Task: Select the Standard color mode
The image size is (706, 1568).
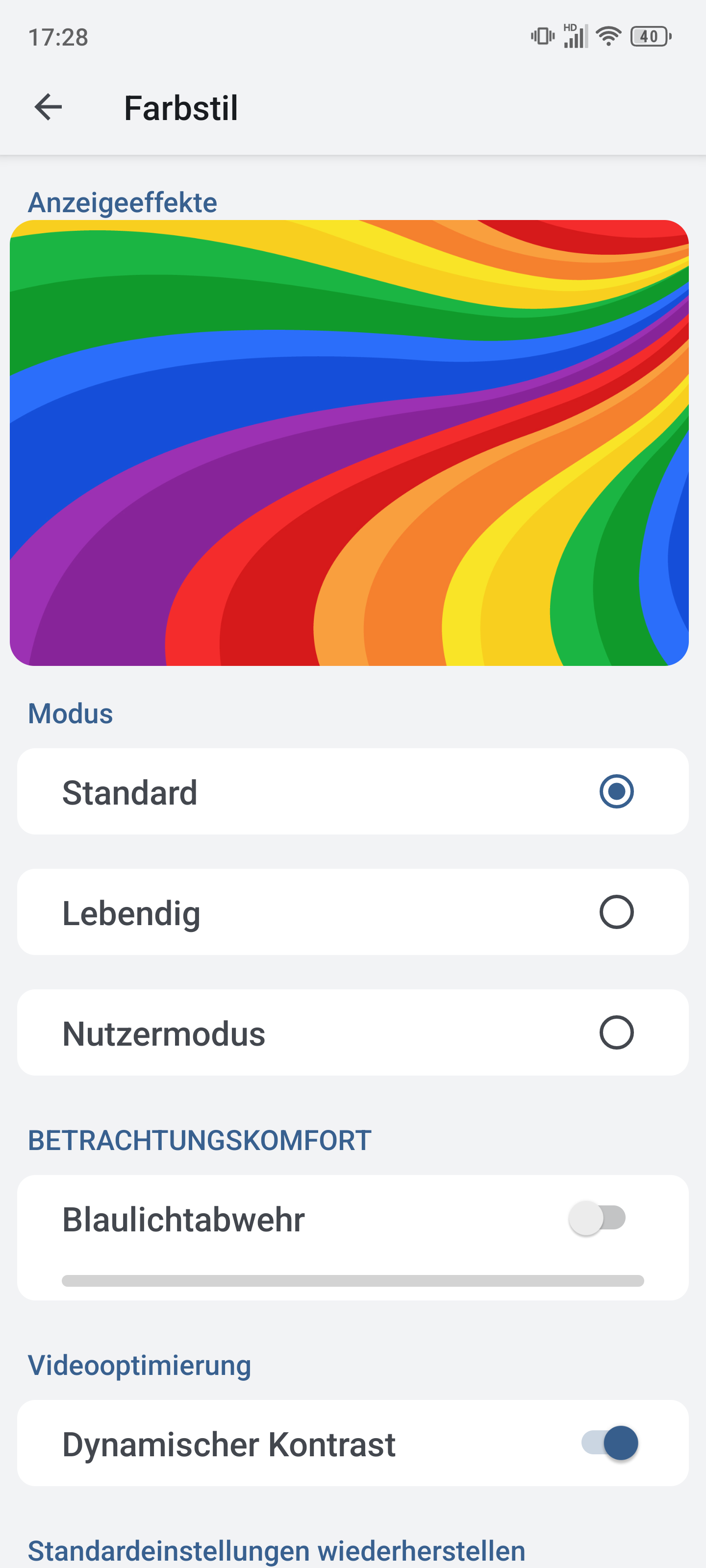Action: click(x=353, y=791)
